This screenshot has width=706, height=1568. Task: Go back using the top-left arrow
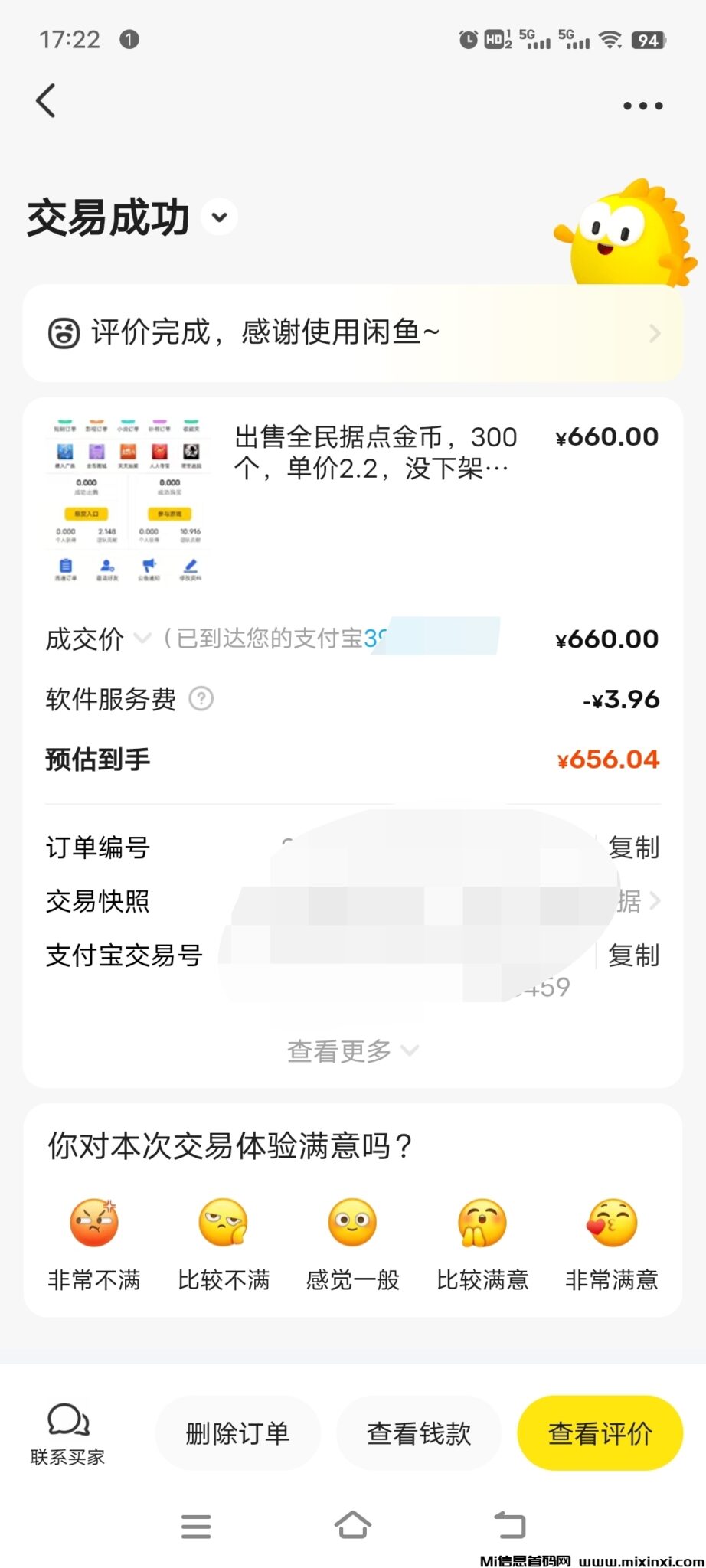(x=46, y=101)
